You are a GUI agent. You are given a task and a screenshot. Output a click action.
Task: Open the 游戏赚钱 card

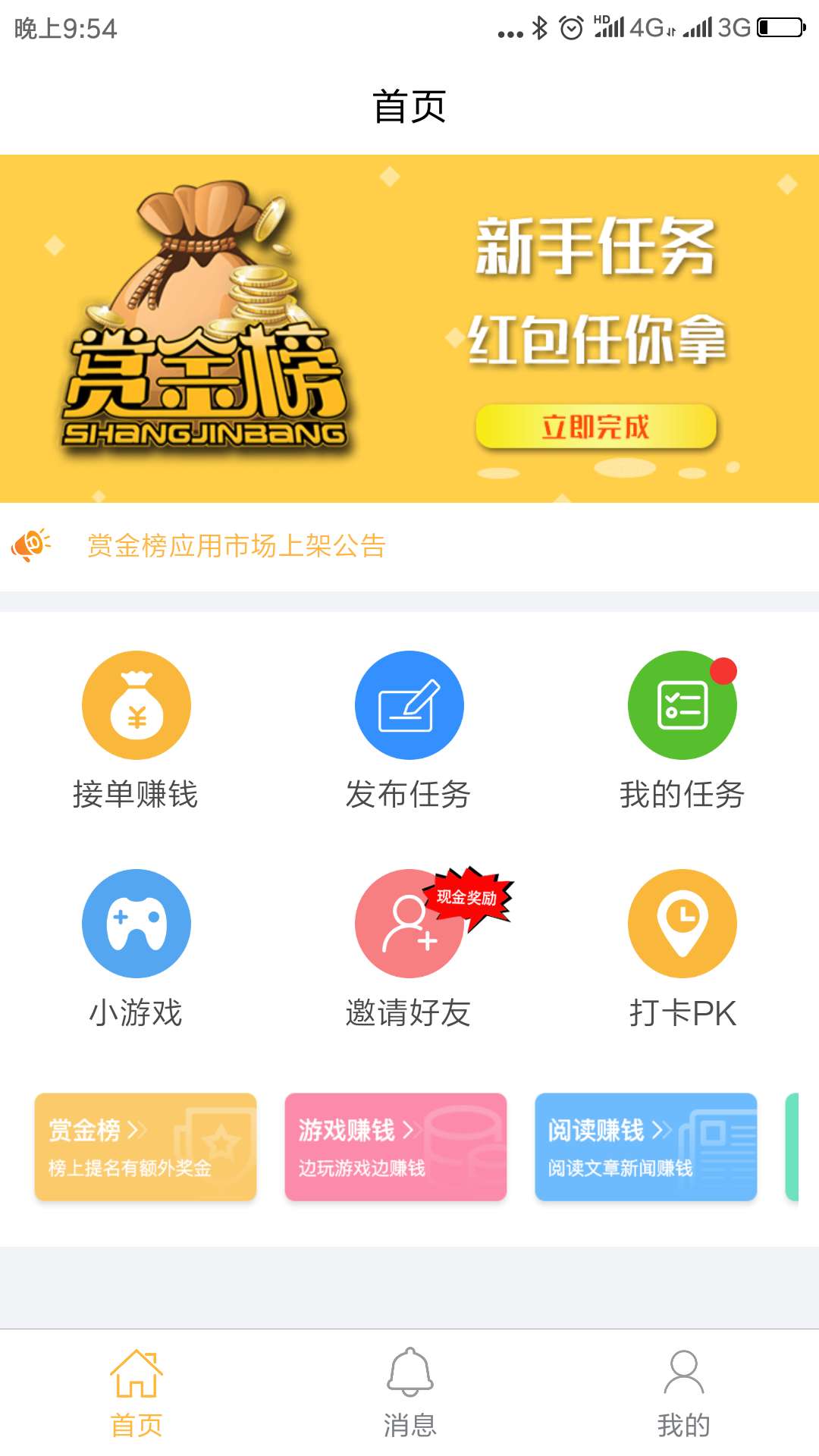pyautogui.click(x=396, y=1147)
